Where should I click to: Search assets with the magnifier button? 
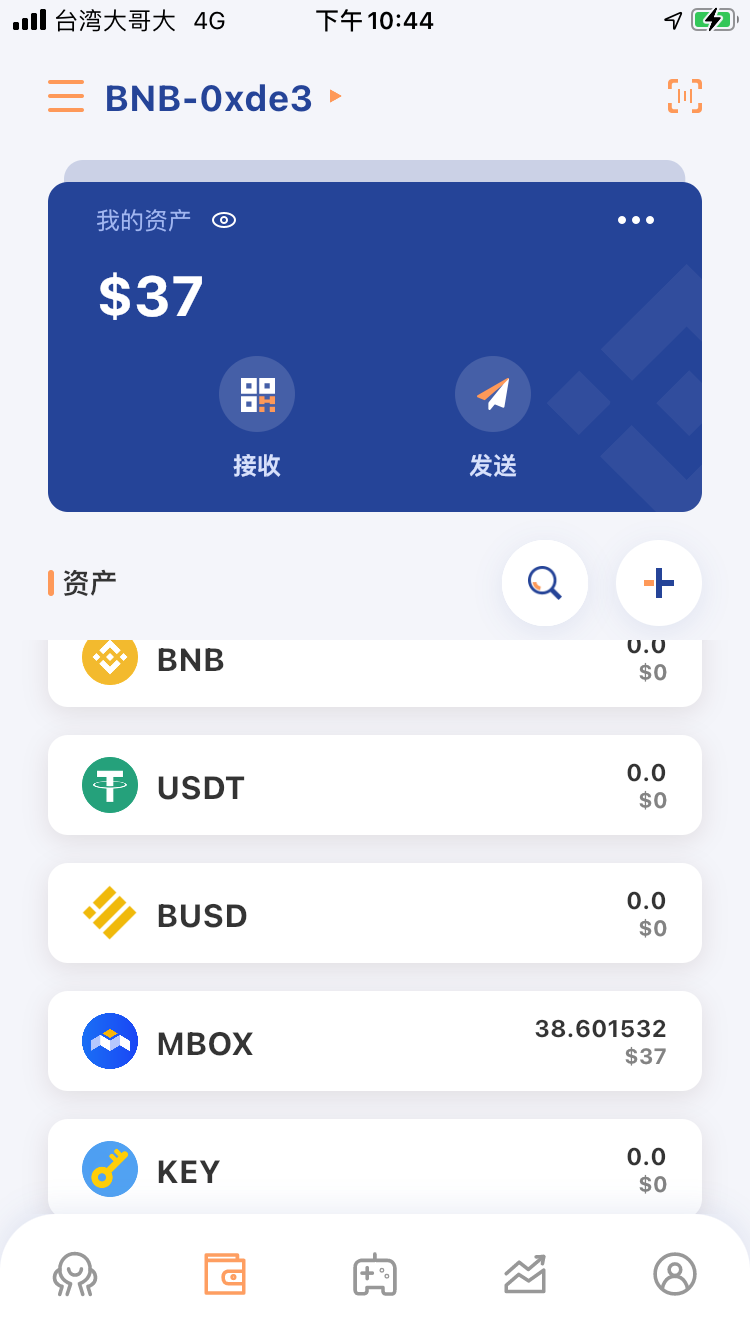tap(545, 583)
